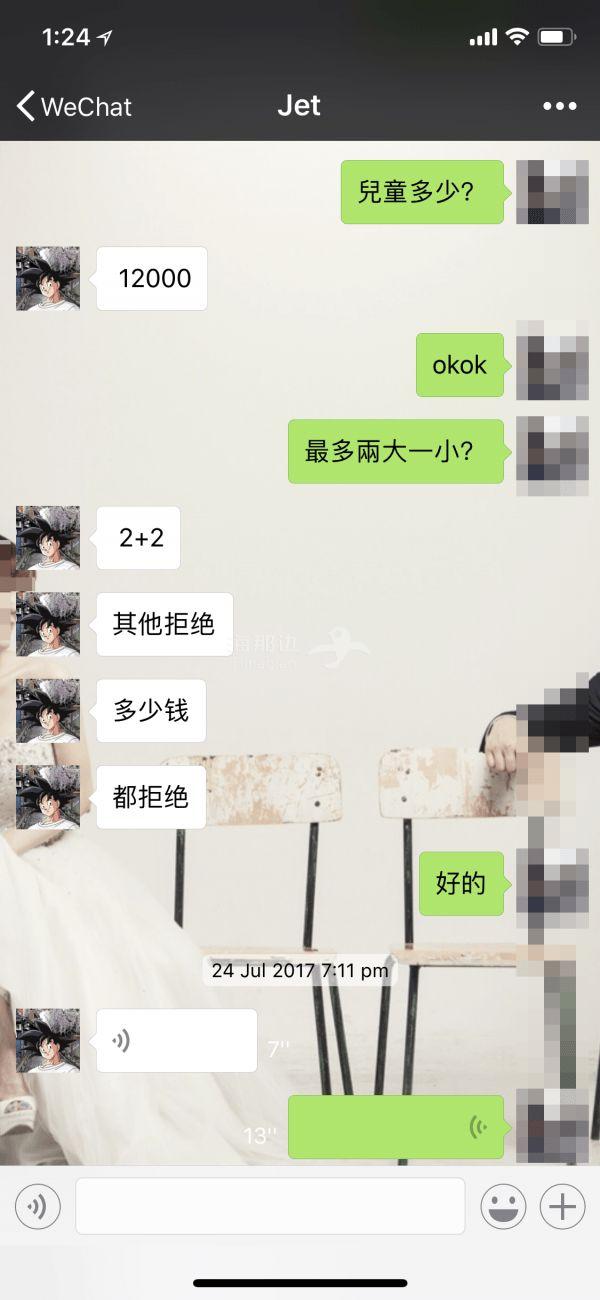This screenshot has width=600, height=1300.
Task: Play Jet's 7-second voice message
Action: pos(177,1041)
